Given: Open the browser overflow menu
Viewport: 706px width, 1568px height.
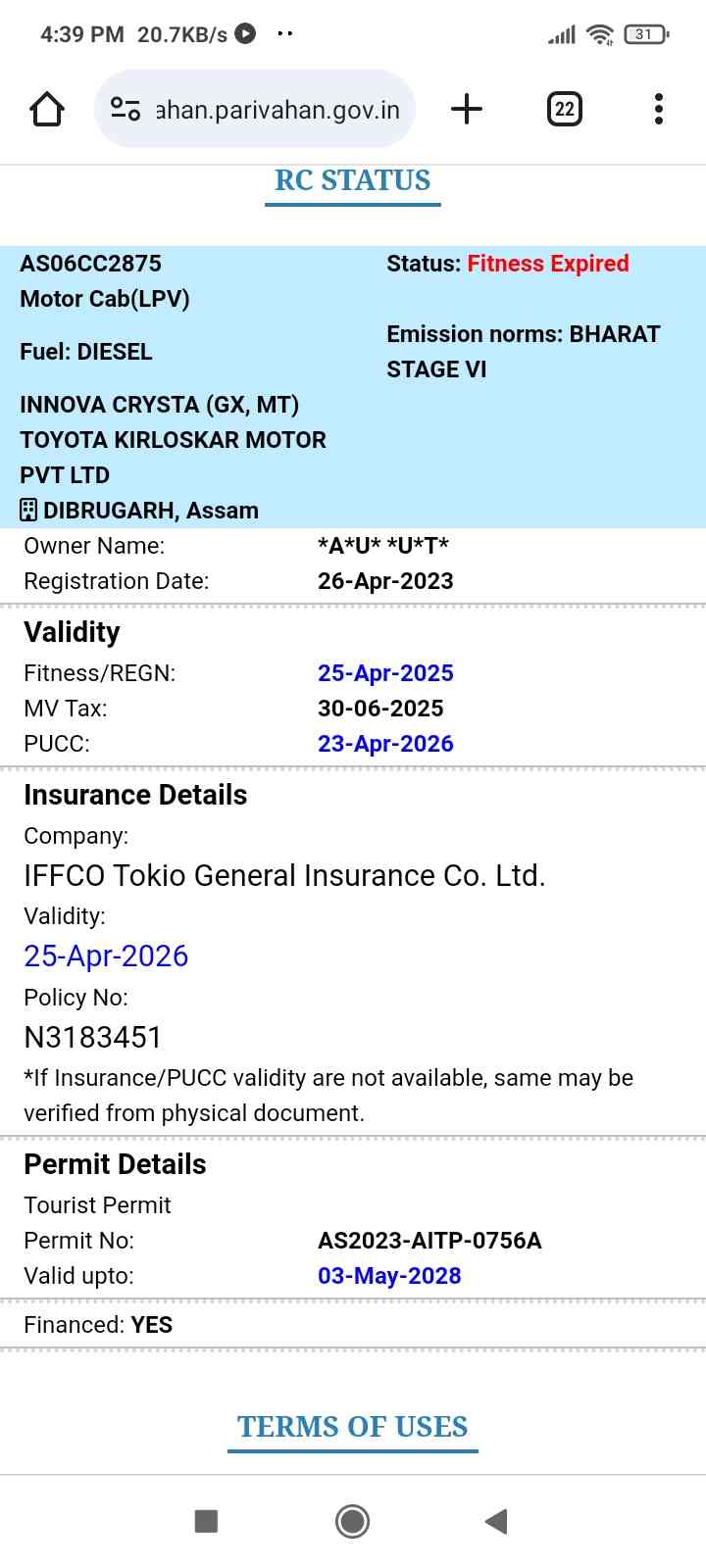Looking at the screenshot, I should pos(658,109).
